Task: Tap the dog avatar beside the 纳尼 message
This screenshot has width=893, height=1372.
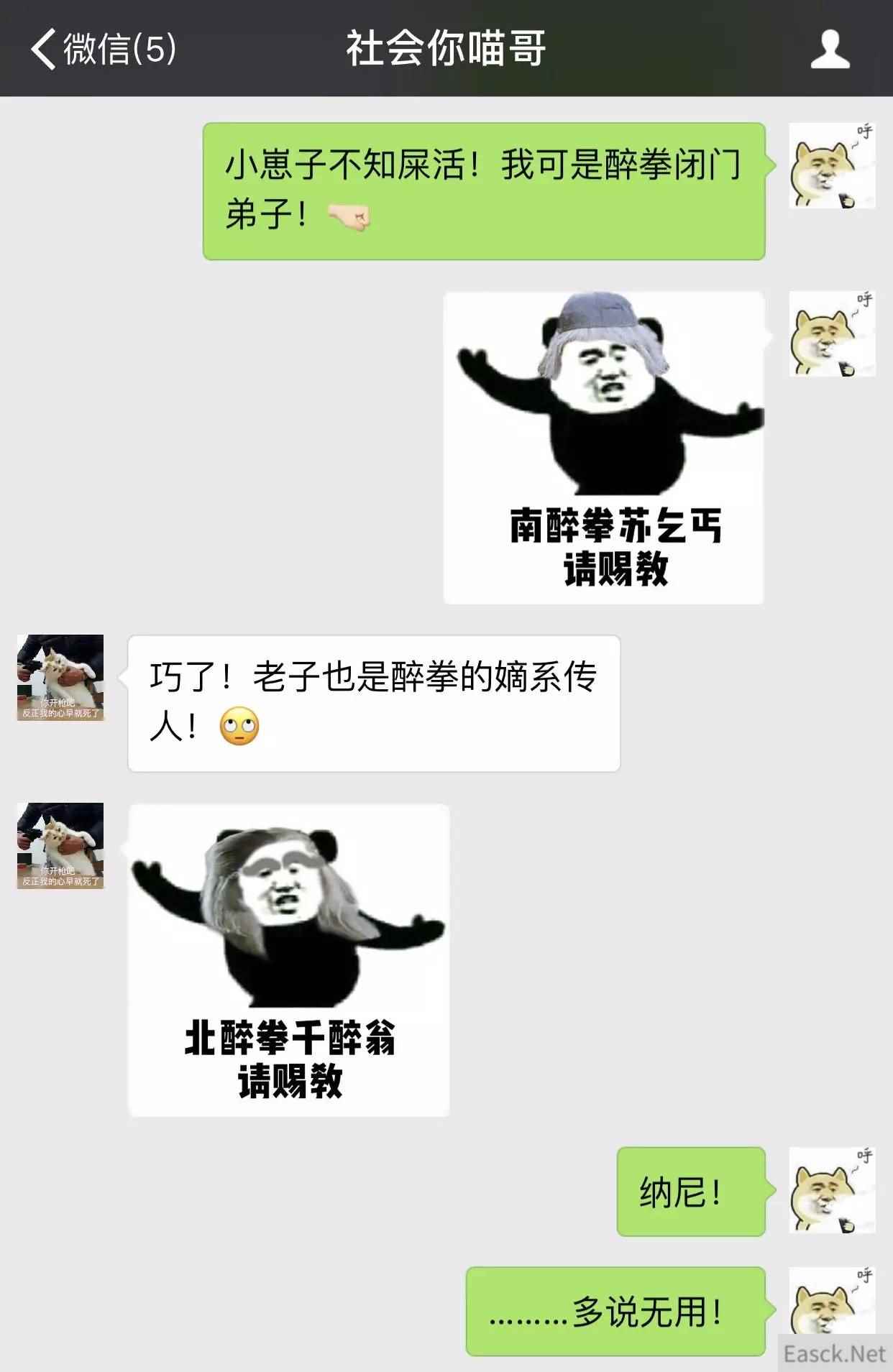Action: (x=832, y=1189)
